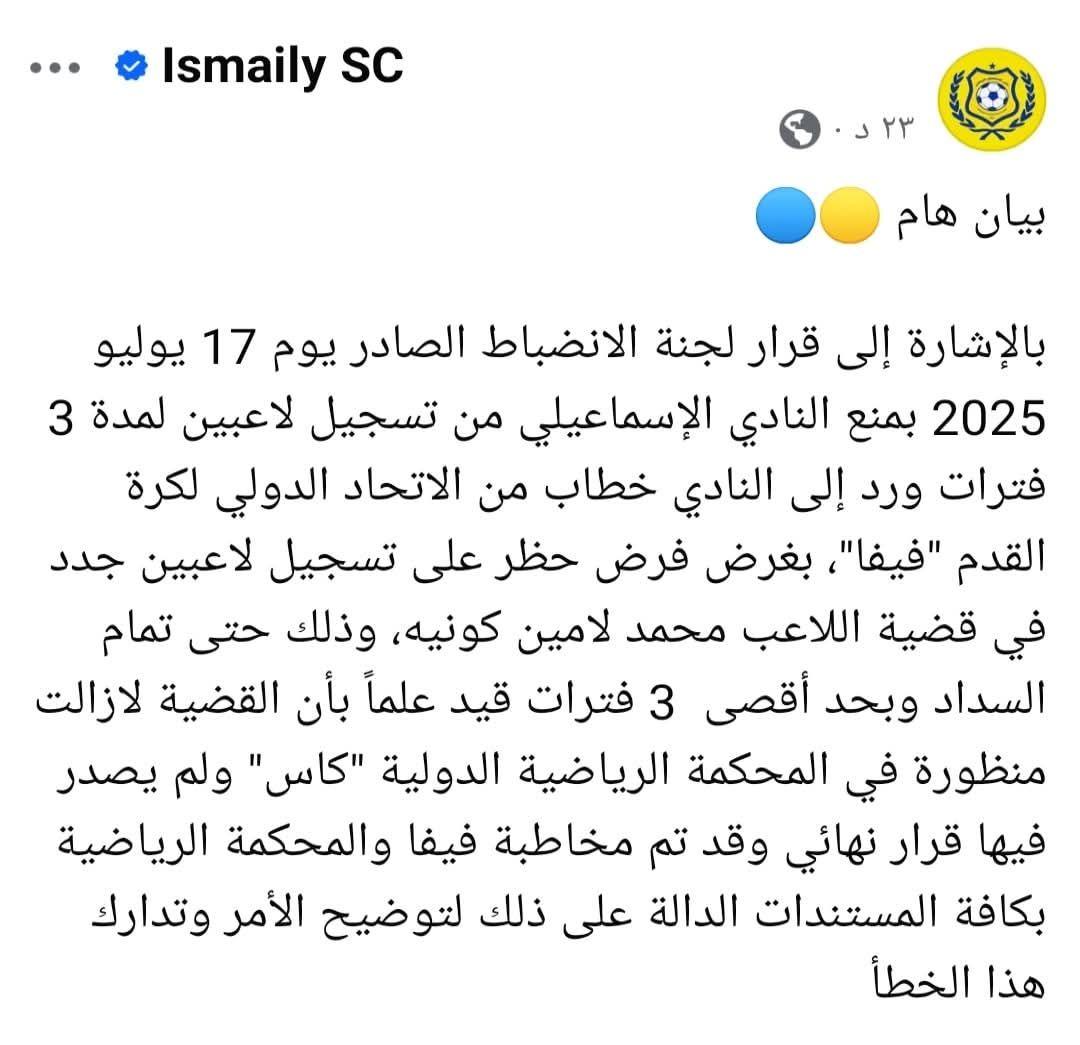Open the Ismaily SC page name link

coord(281,66)
